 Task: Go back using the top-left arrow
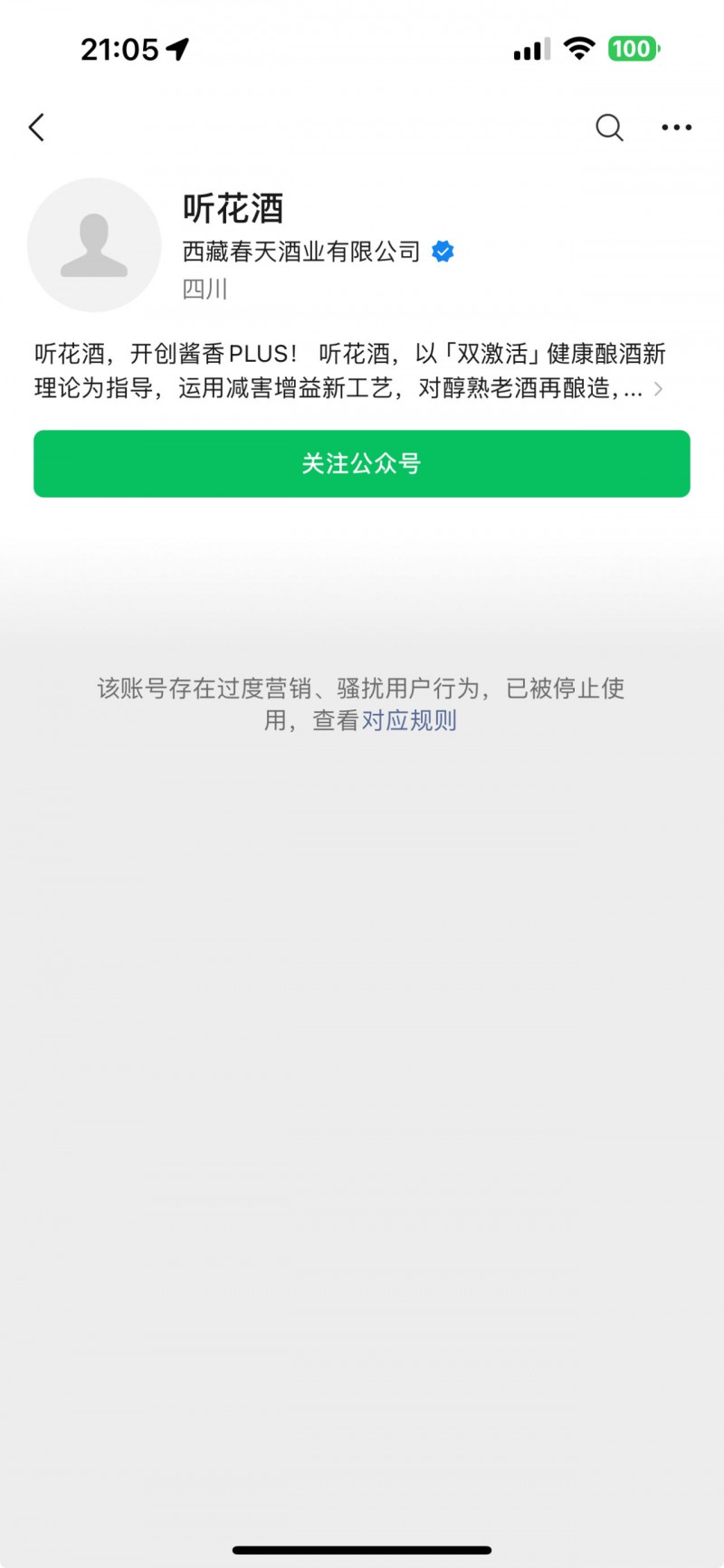click(x=37, y=128)
